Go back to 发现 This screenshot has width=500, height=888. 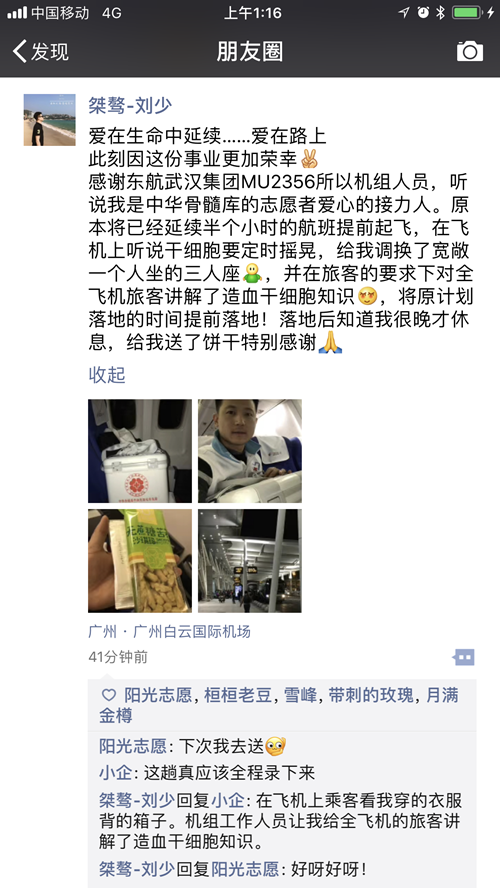pyautogui.click(x=40, y=52)
